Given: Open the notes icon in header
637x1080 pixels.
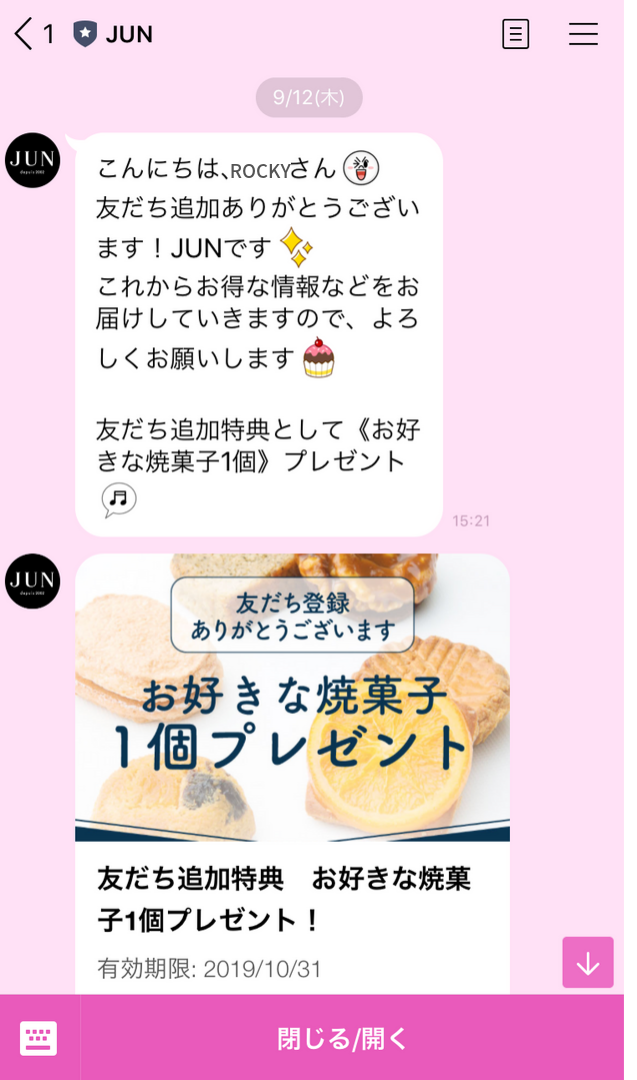Looking at the screenshot, I should click(x=515, y=34).
